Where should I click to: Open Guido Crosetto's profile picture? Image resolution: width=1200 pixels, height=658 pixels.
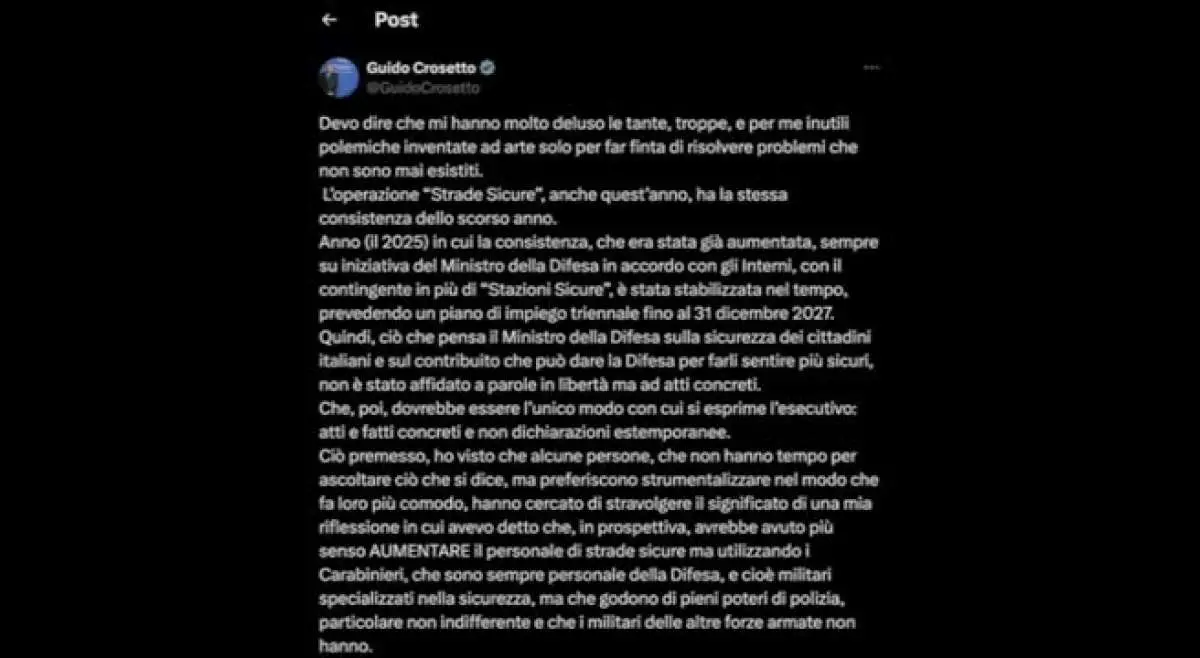tap(338, 77)
